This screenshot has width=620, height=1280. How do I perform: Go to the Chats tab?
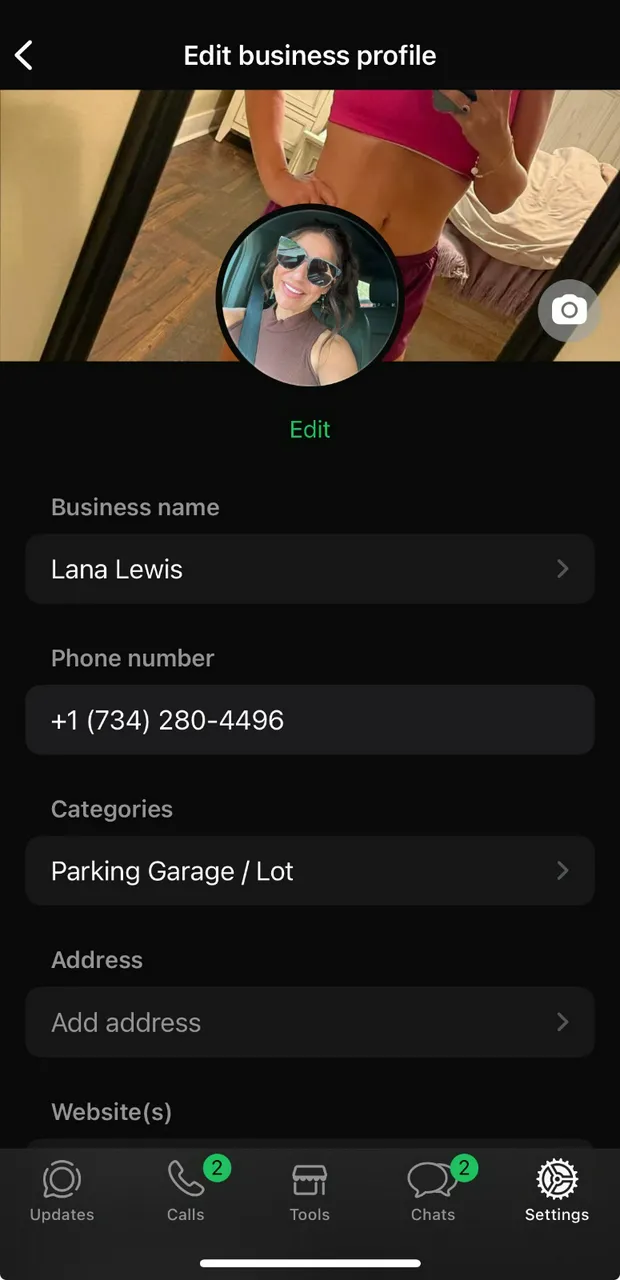(x=433, y=1192)
